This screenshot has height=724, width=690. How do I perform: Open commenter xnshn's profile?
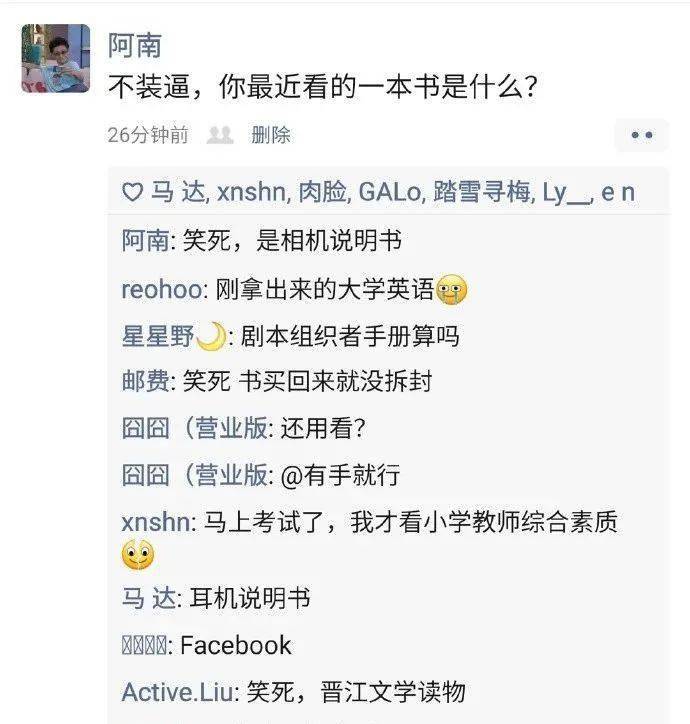pos(154,521)
